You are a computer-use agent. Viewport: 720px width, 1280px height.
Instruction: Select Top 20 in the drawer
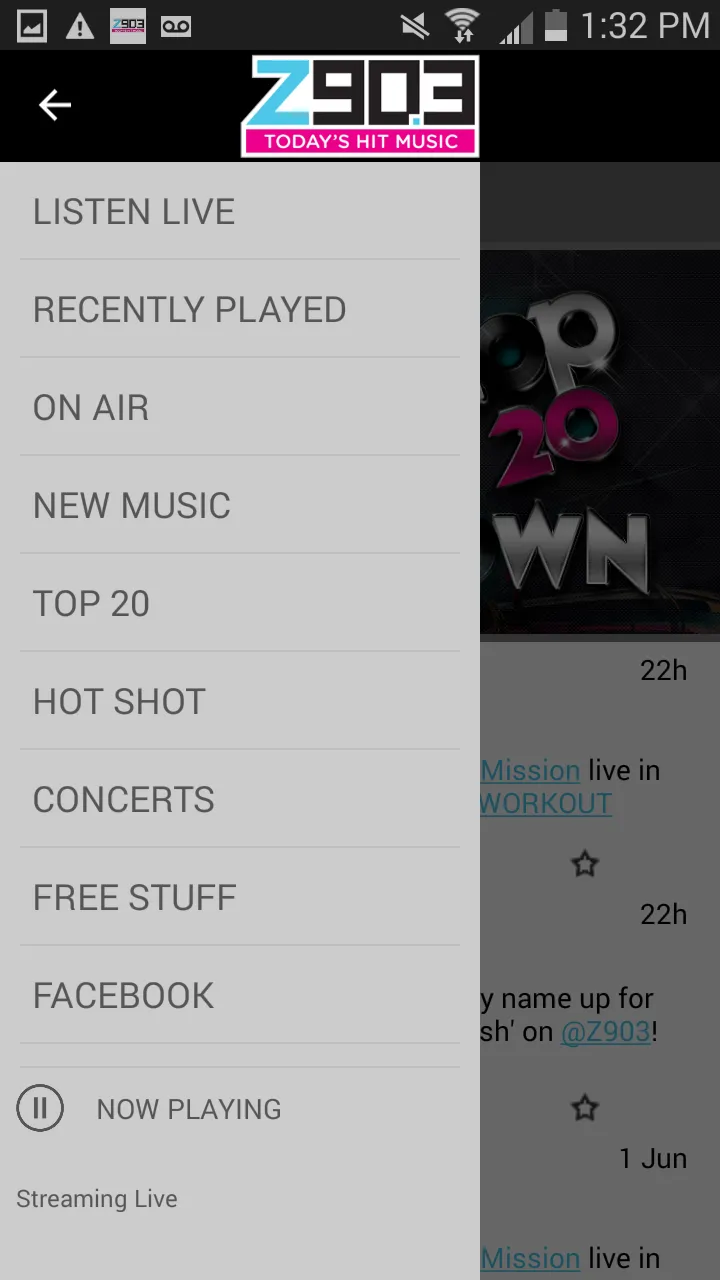pos(91,604)
